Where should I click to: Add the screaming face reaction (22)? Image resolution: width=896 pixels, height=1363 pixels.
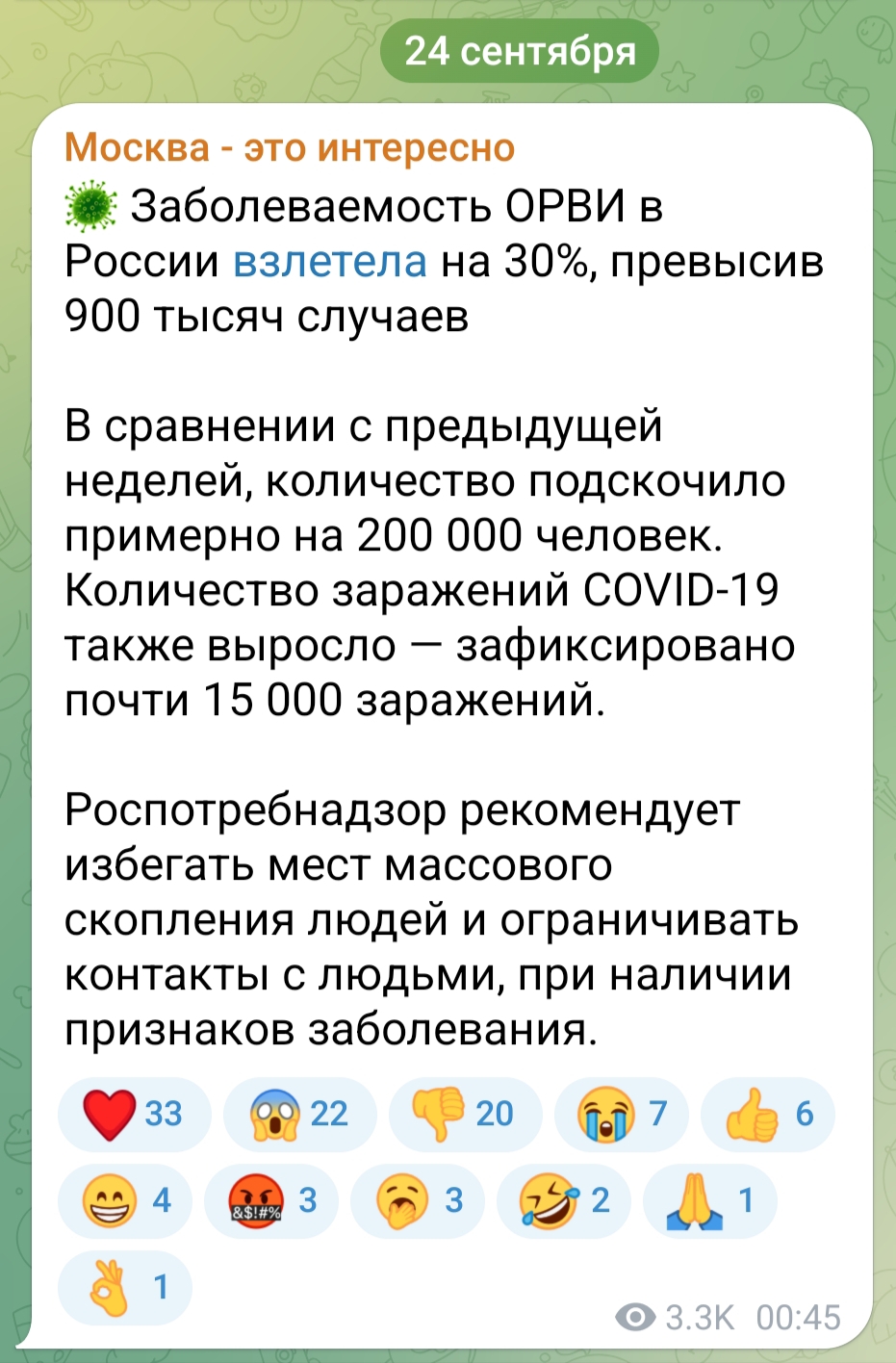pos(299,1114)
